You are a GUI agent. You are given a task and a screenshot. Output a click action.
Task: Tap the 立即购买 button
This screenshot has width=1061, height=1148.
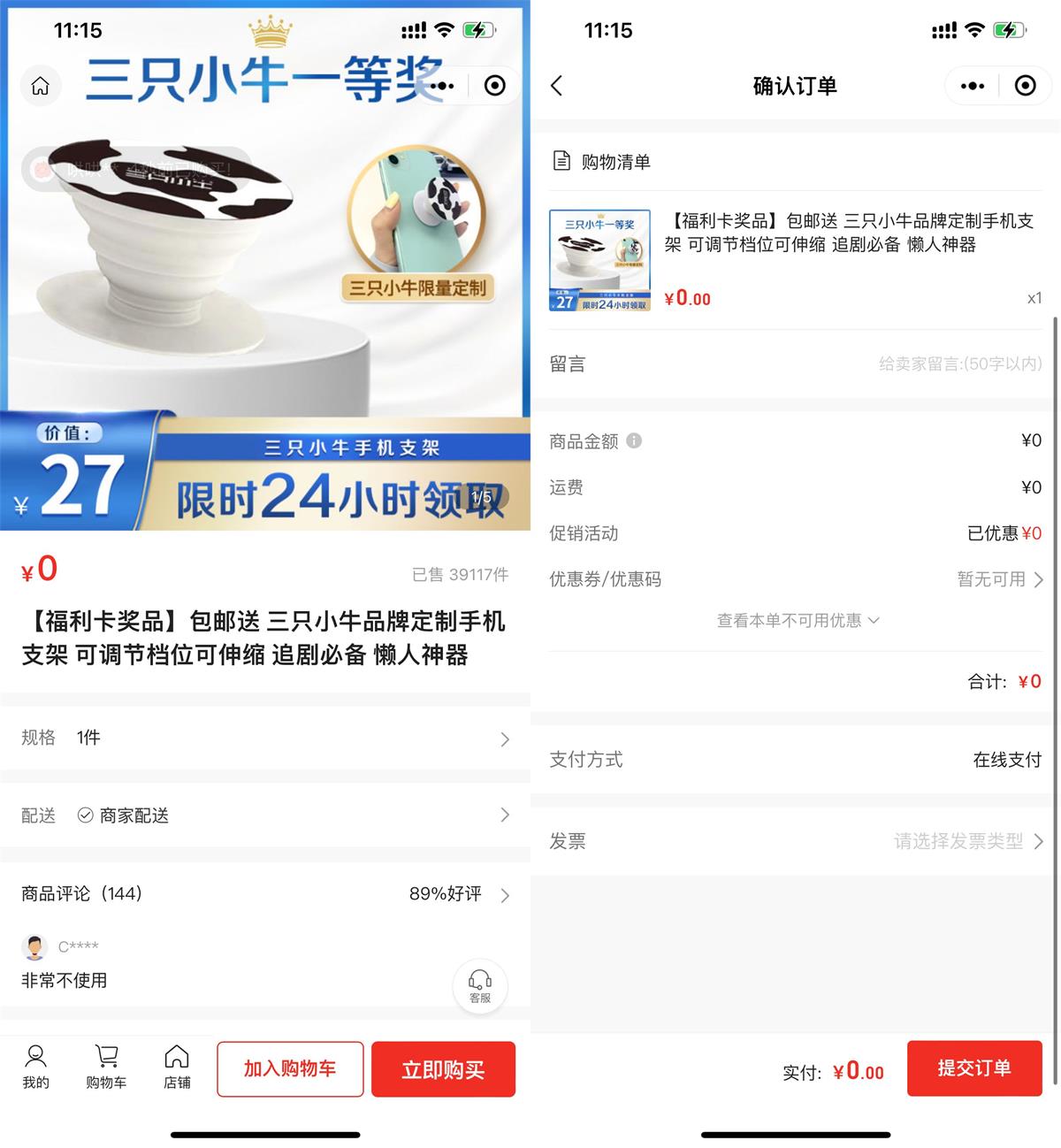(443, 1069)
